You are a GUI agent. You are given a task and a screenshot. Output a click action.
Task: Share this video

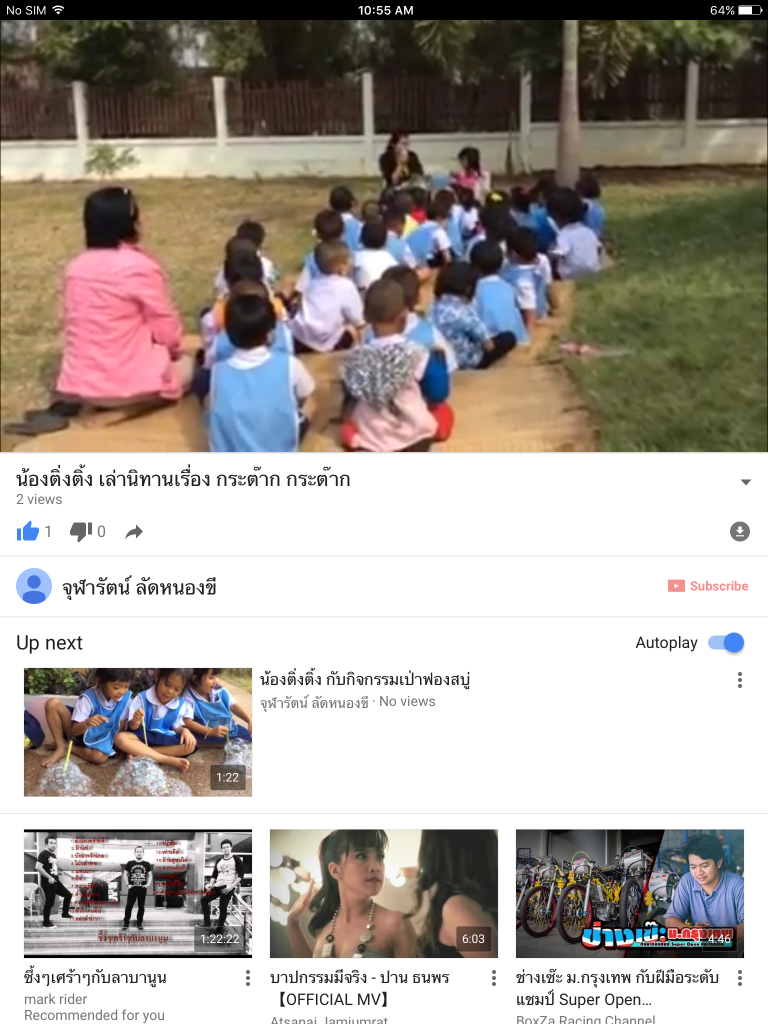coord(134,532)
